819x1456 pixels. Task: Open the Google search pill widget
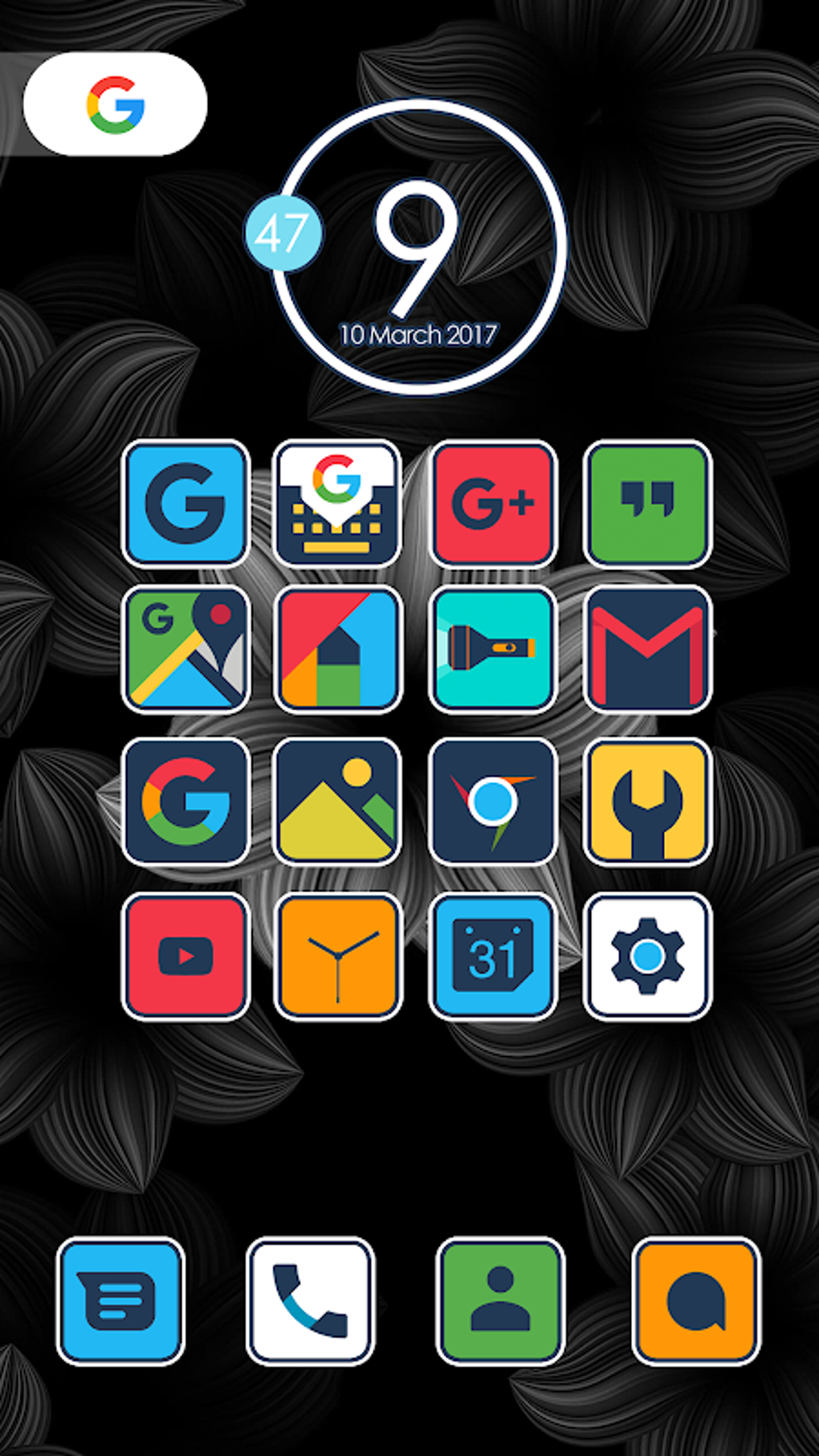pyautogui.click(x=115, y=104)
